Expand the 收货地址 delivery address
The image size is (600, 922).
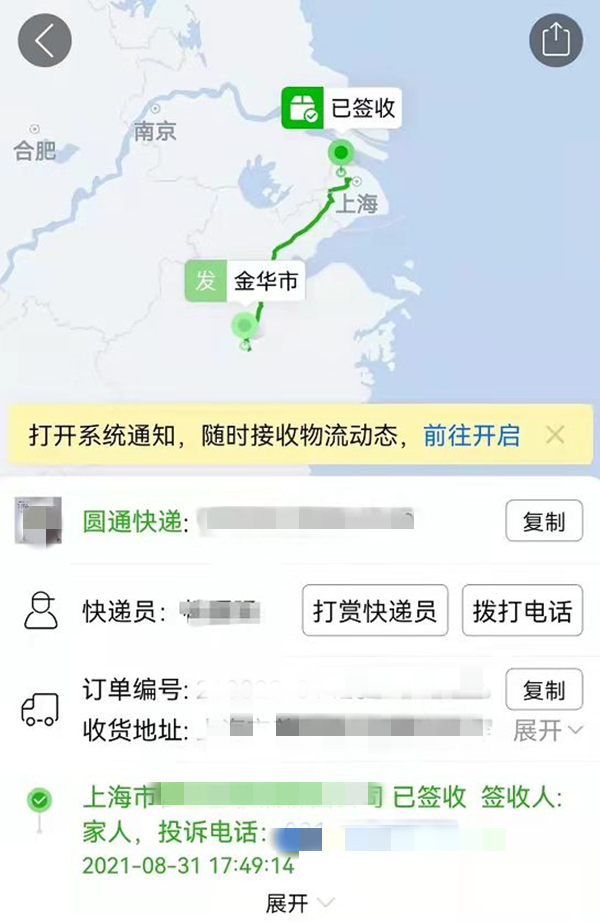[547, 731]
